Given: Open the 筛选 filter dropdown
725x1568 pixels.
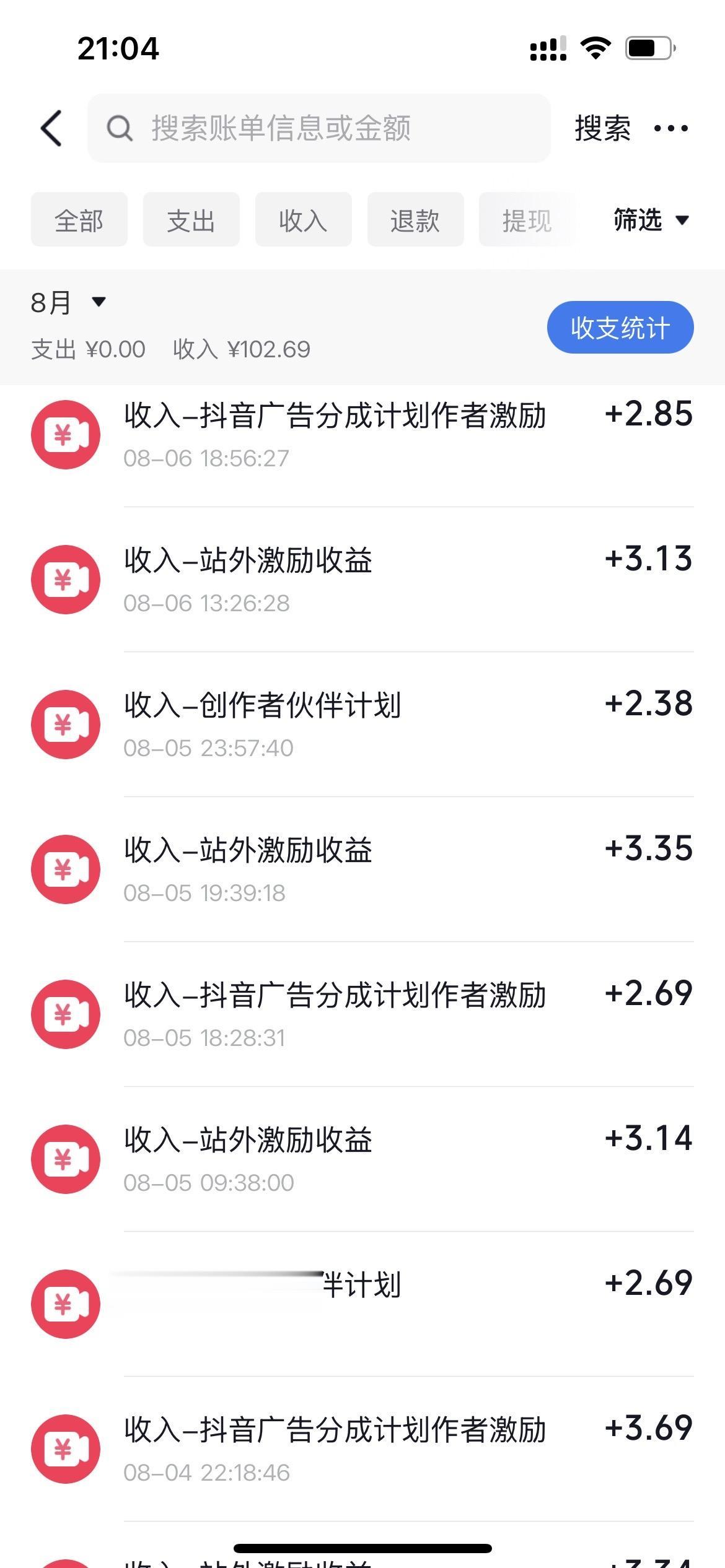Looking at the screenshot, I should (651, 219).
